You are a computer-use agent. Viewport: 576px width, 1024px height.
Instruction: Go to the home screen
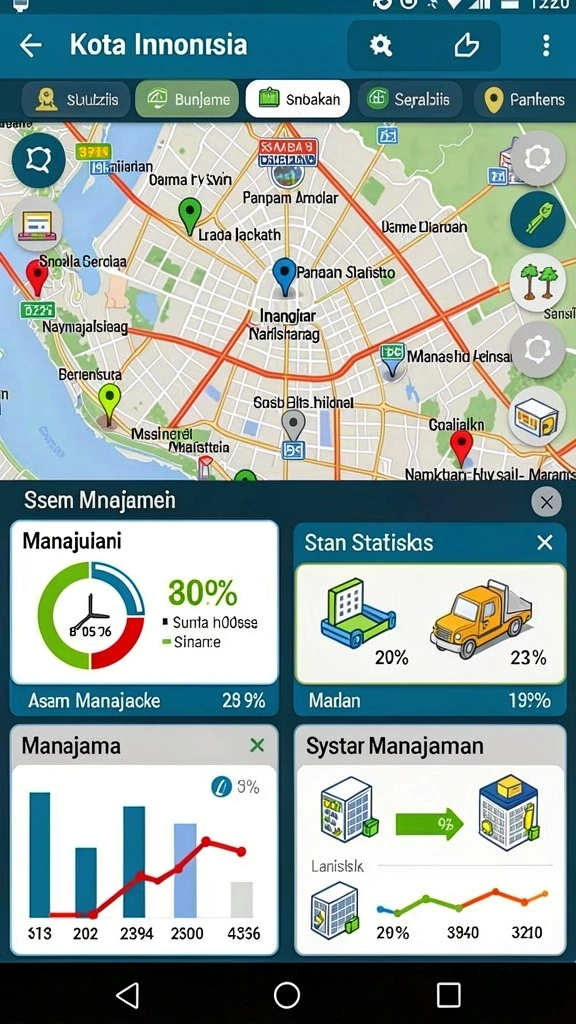pyautogui.click(x=287, y=995)
